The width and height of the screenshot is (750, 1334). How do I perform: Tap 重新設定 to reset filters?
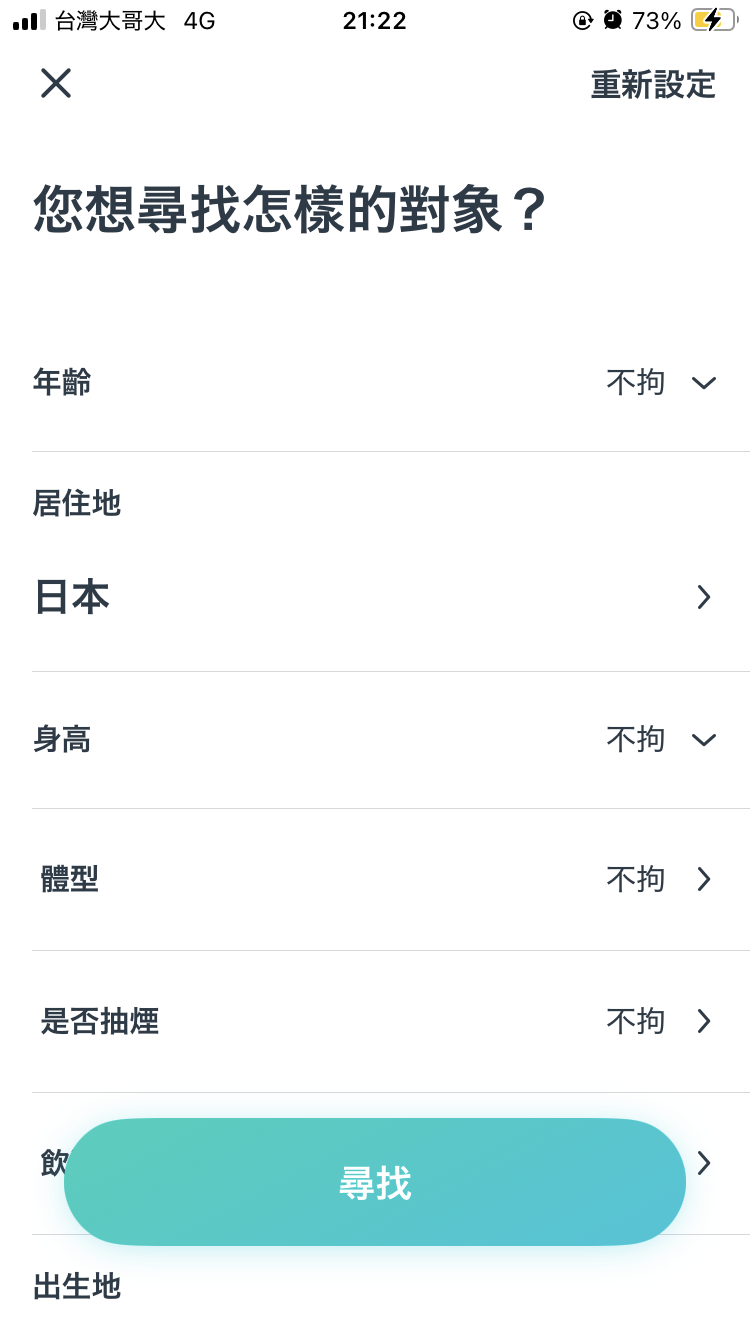point(653,85)
